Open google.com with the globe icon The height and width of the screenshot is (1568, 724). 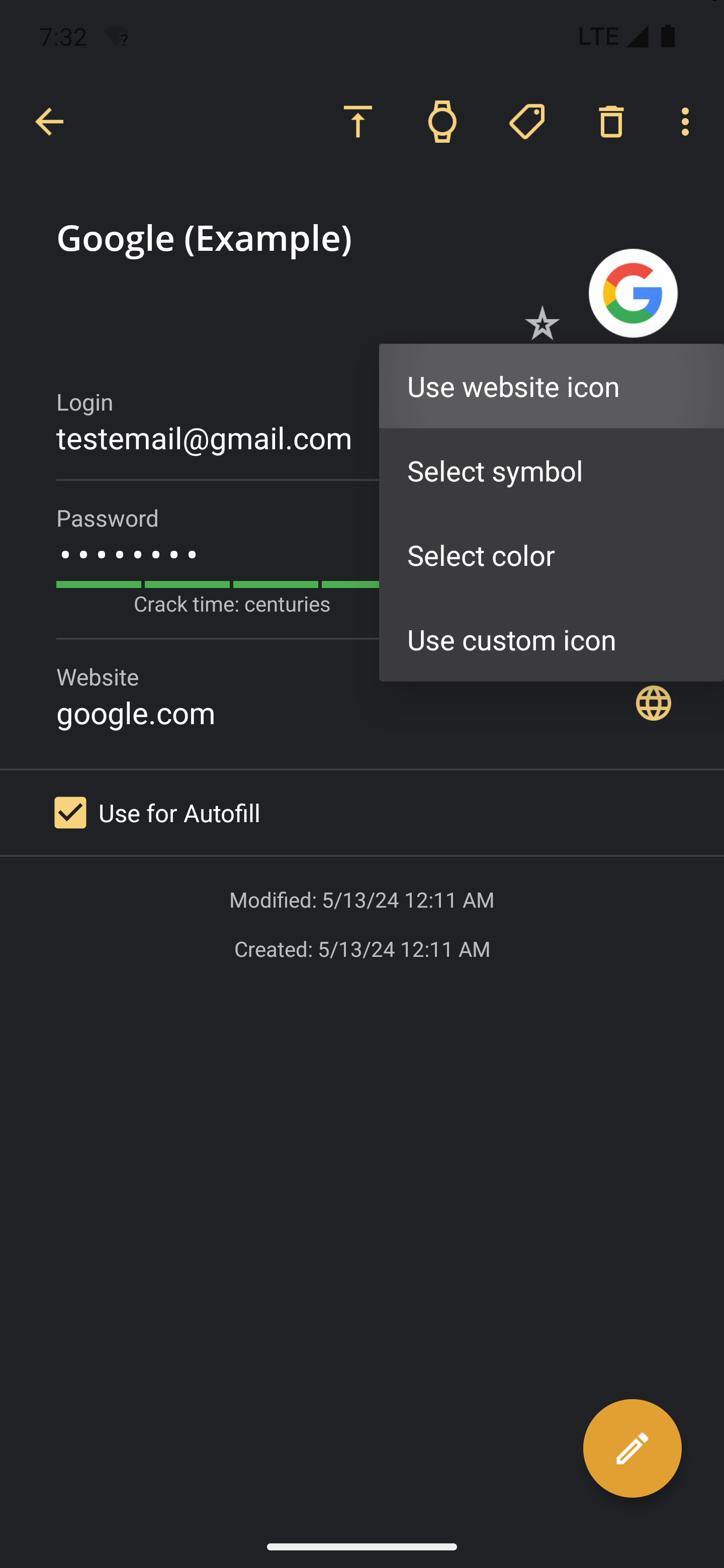pos(654,703)
